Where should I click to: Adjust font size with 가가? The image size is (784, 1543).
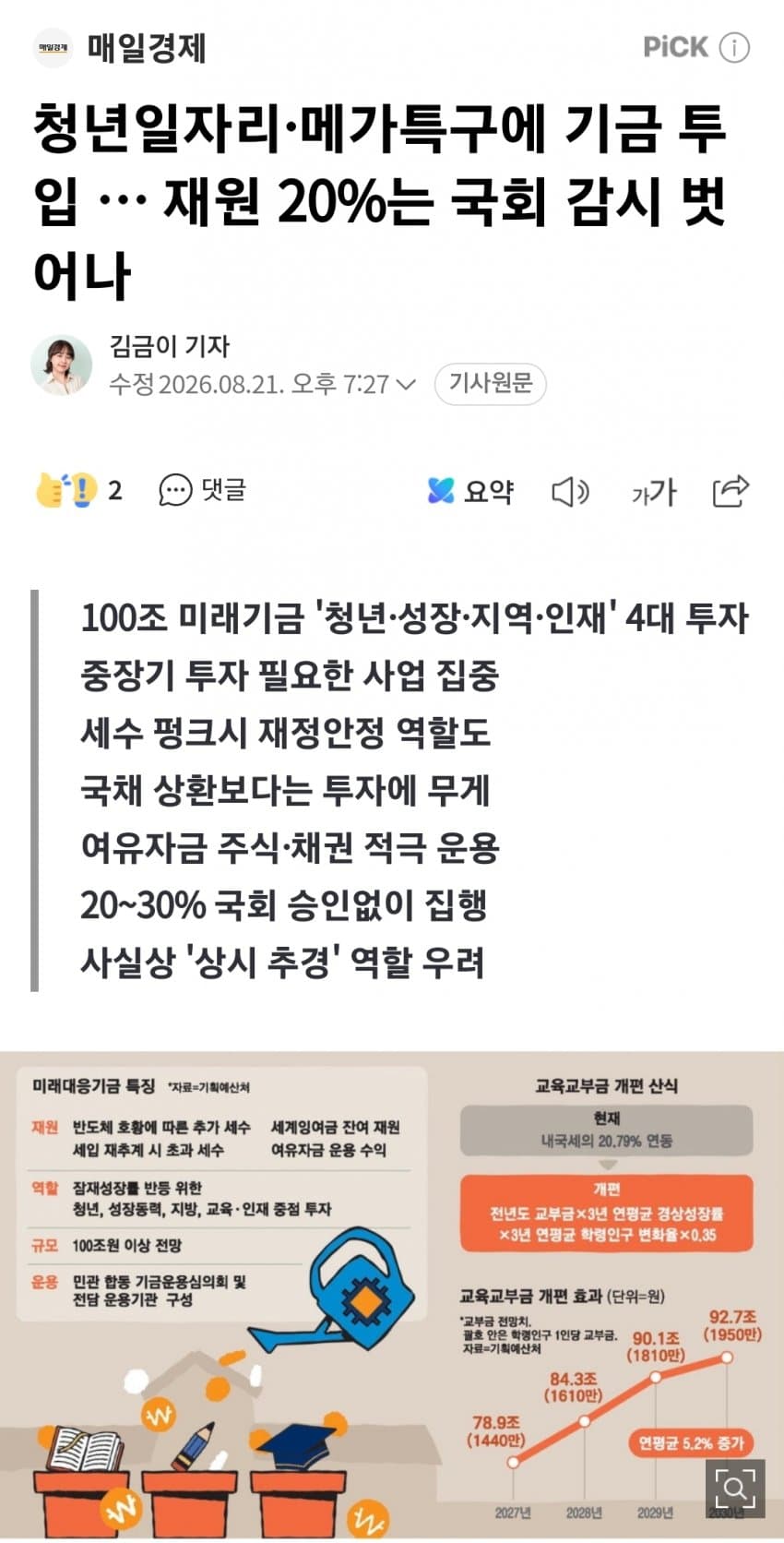coord(653,492)
